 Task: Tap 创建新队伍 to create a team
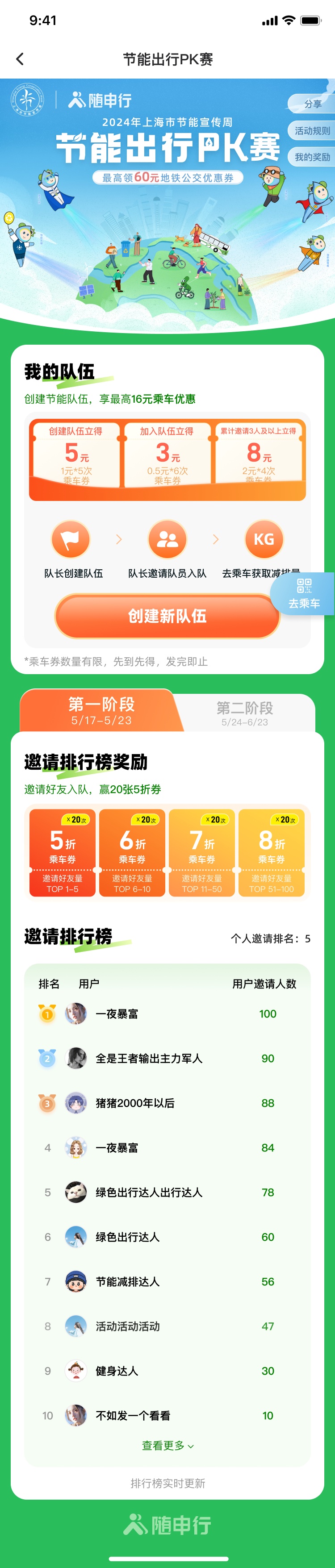click(167, 616)
